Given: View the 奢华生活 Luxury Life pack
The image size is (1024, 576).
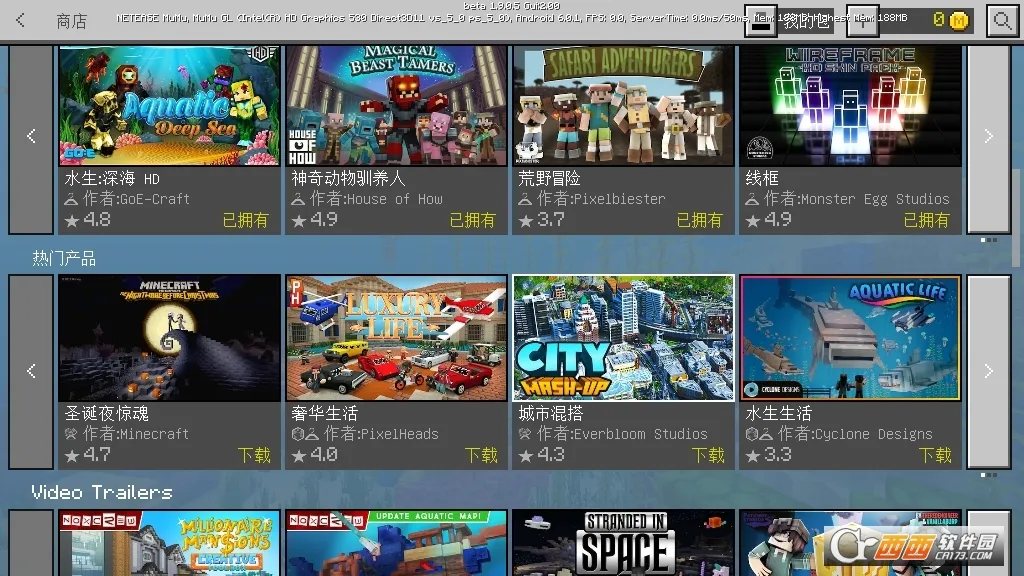Looking at the screenshot, I should [396, 370].
